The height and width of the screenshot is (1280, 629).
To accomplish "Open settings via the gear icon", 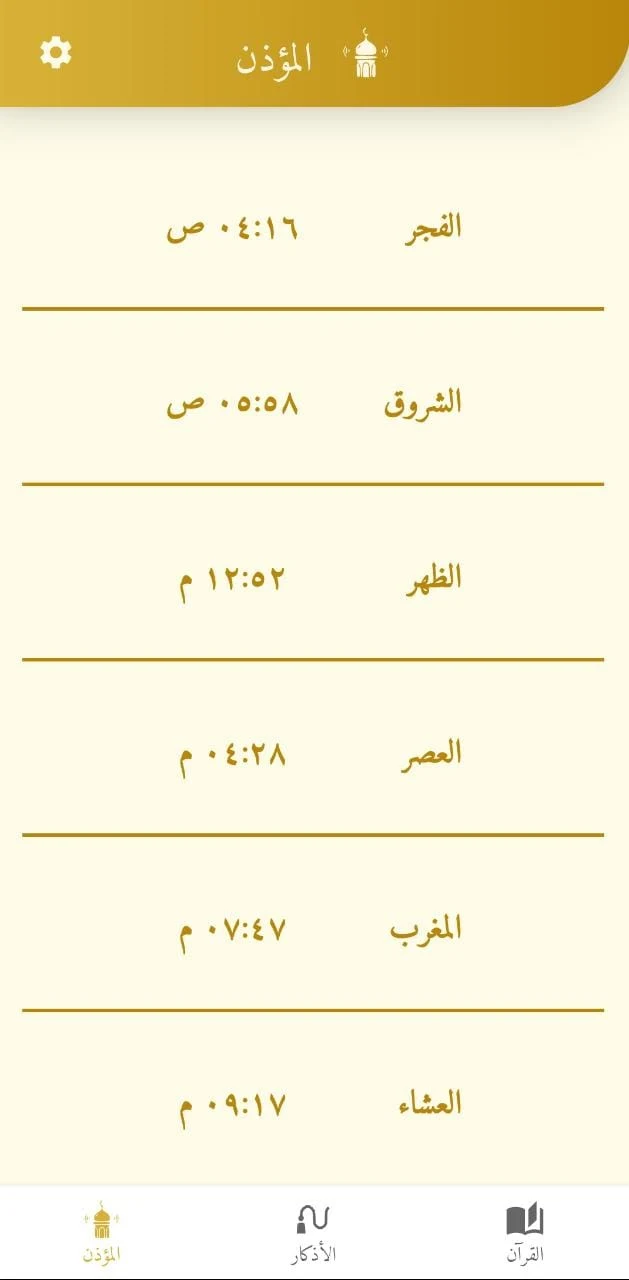I will pos(56,52).
